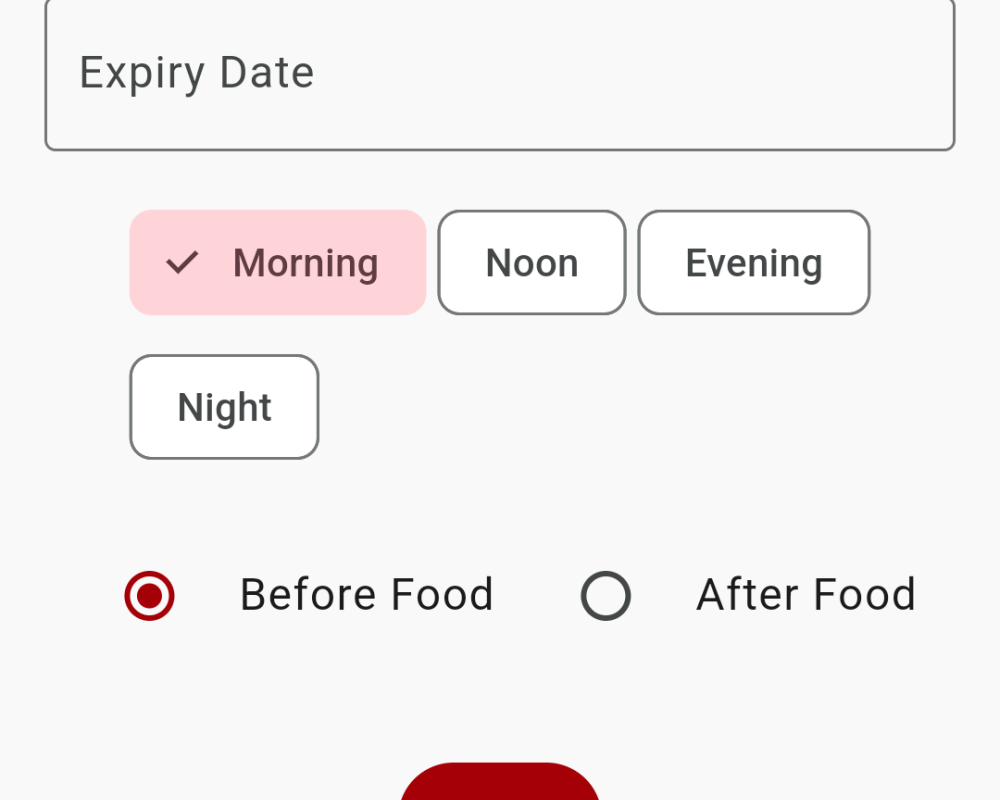
Task: Tap the red button at the bottom
Action: click(500, 783)
